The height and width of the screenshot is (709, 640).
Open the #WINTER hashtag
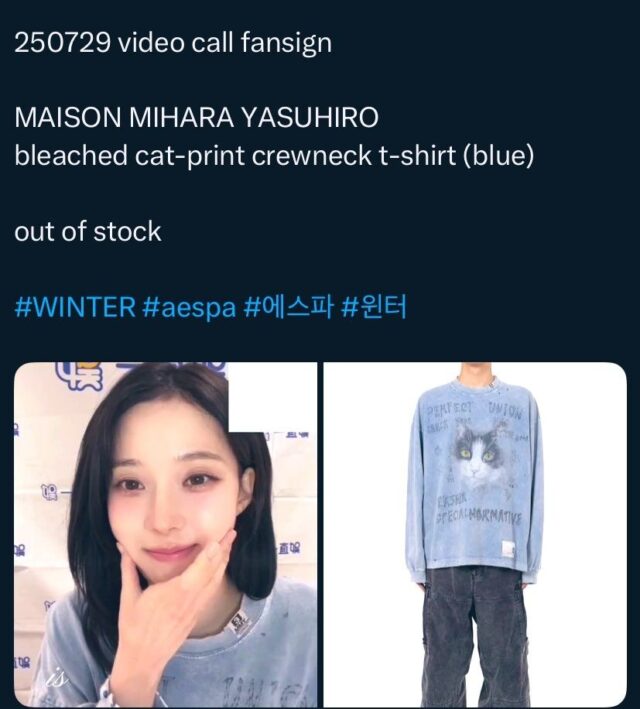pos(75,307)
